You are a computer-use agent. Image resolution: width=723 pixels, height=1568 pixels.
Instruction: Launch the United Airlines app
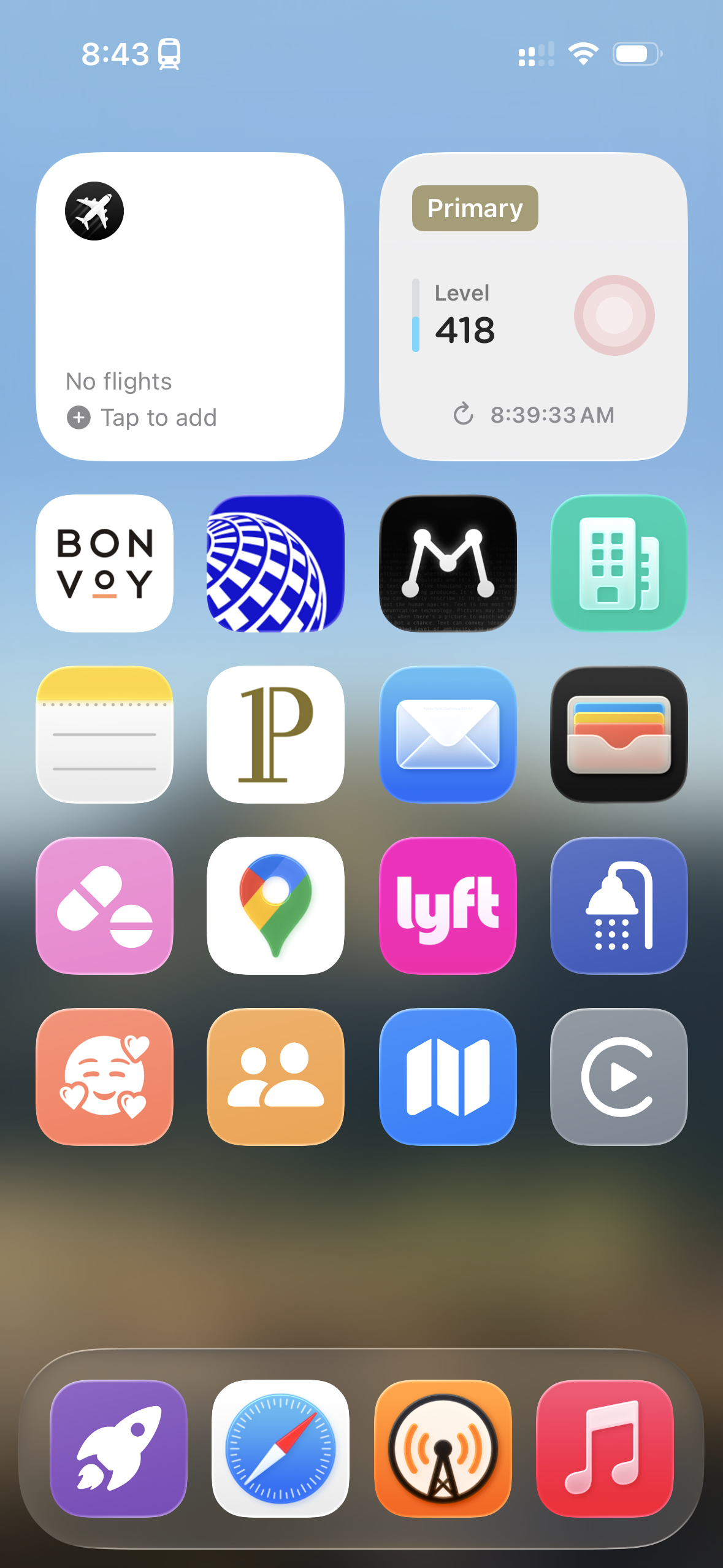tap(275, 564)
